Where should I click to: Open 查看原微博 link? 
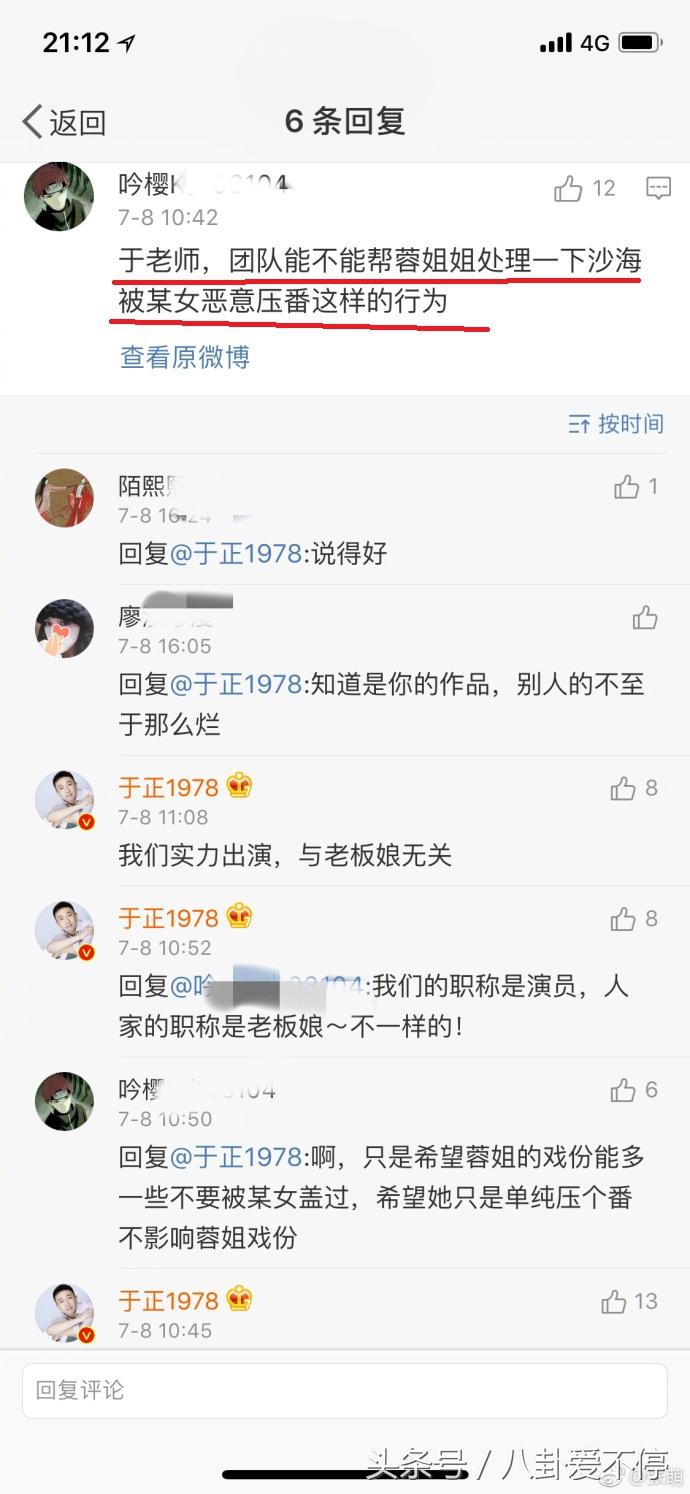coord(184,357)
